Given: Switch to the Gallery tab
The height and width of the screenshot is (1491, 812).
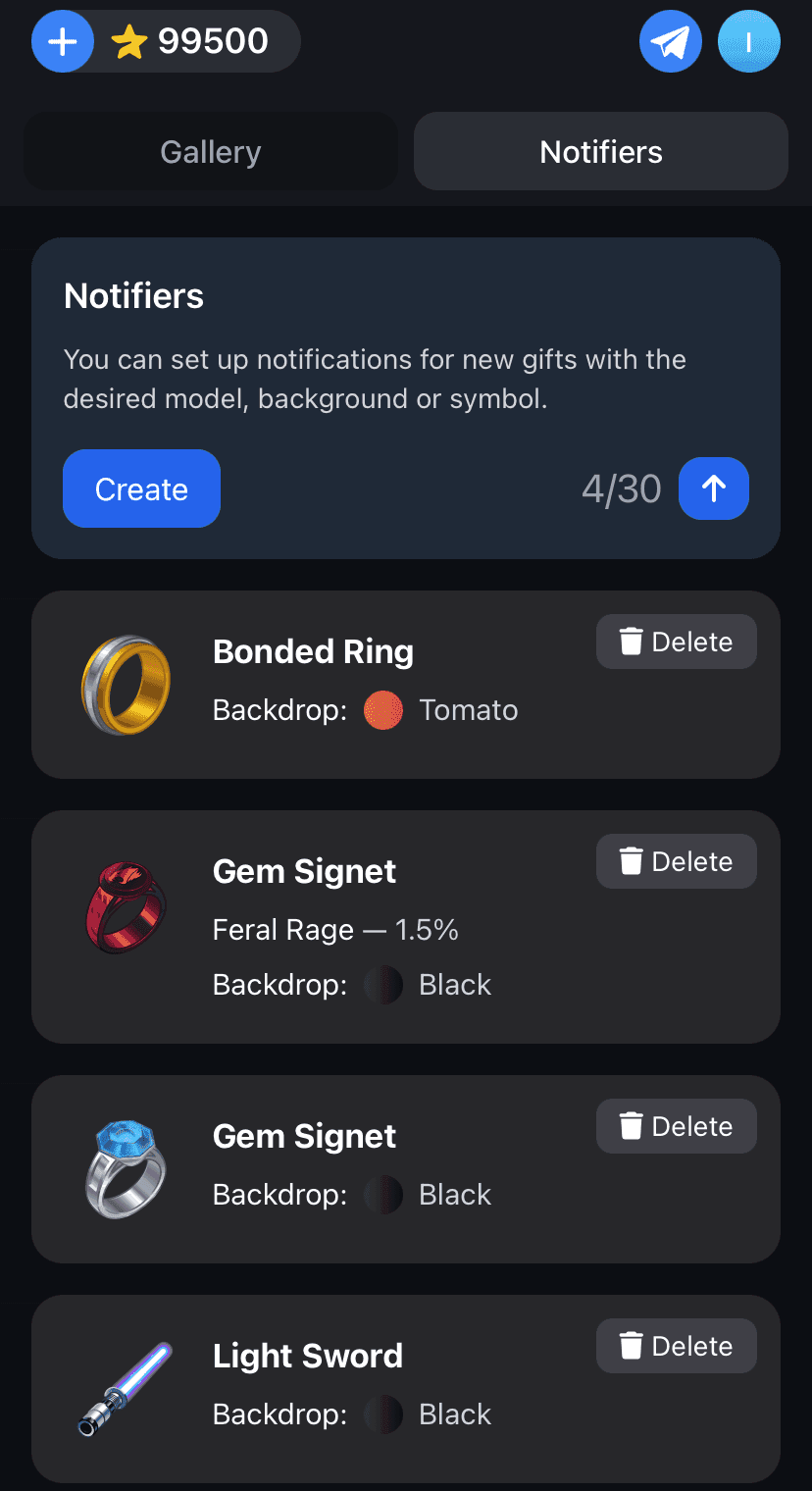Looking at the screenshot, I should coord(210,151).
